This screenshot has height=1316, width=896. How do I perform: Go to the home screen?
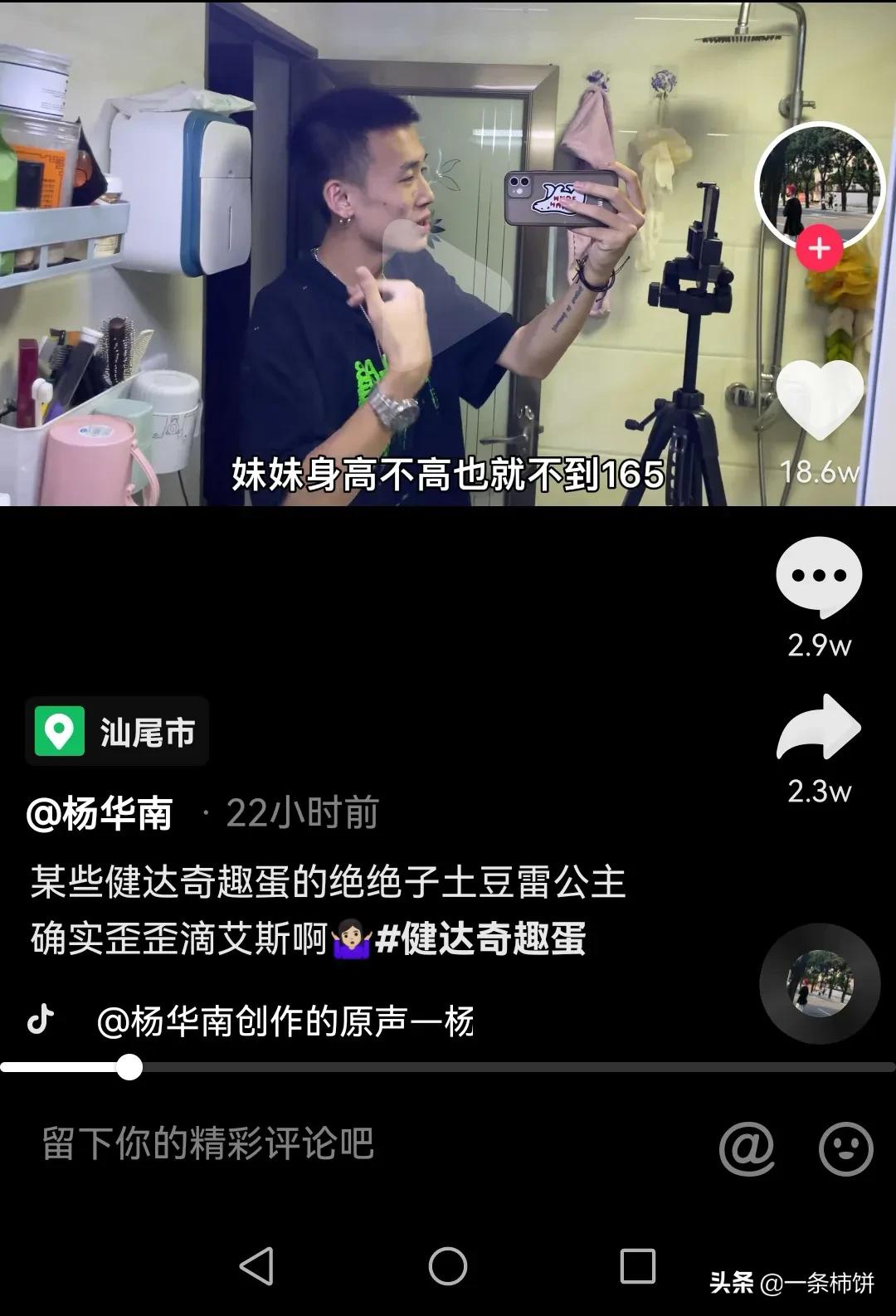pos(448,1266)
